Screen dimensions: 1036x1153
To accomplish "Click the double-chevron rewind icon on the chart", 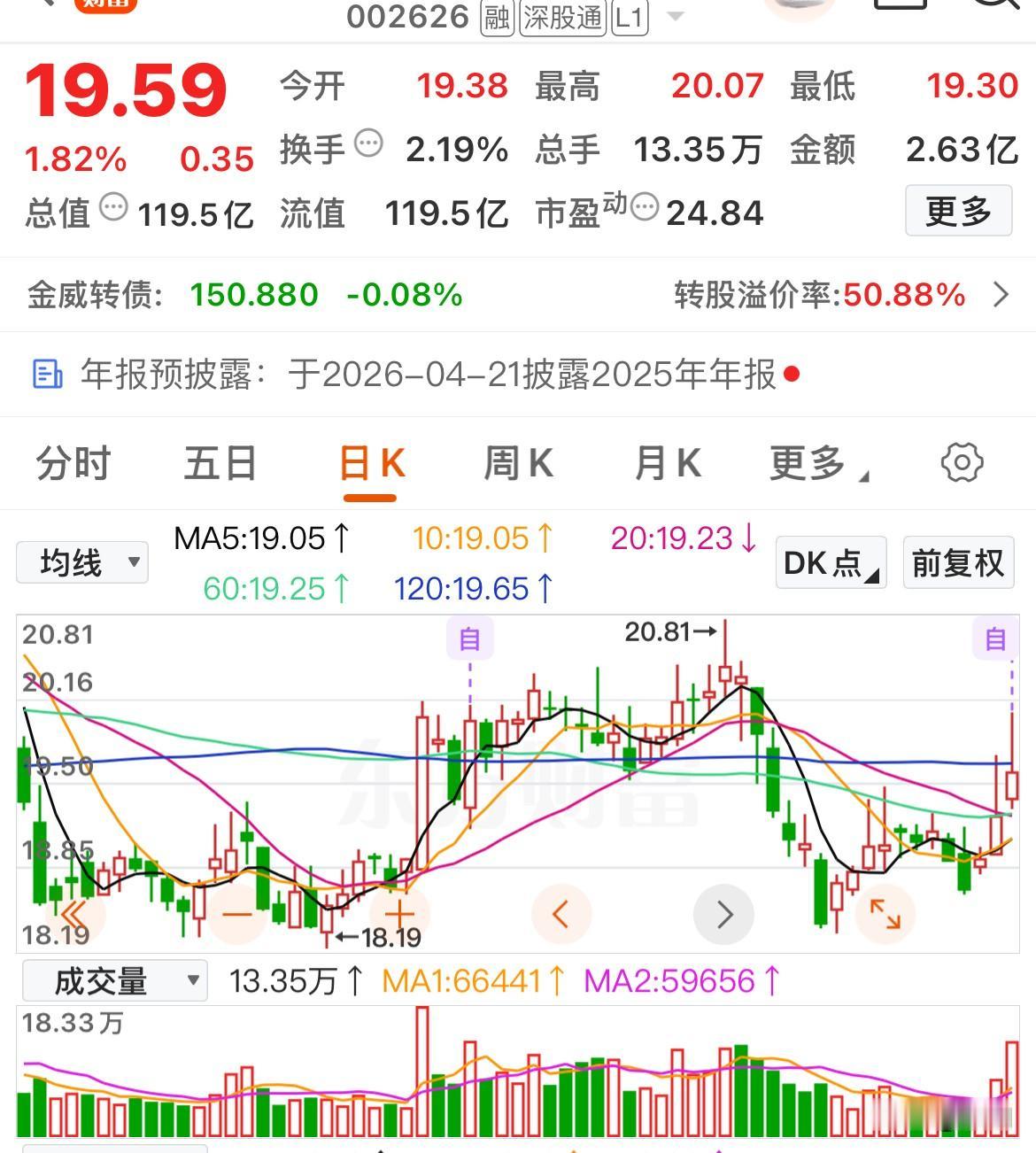I will click(73, 913).
